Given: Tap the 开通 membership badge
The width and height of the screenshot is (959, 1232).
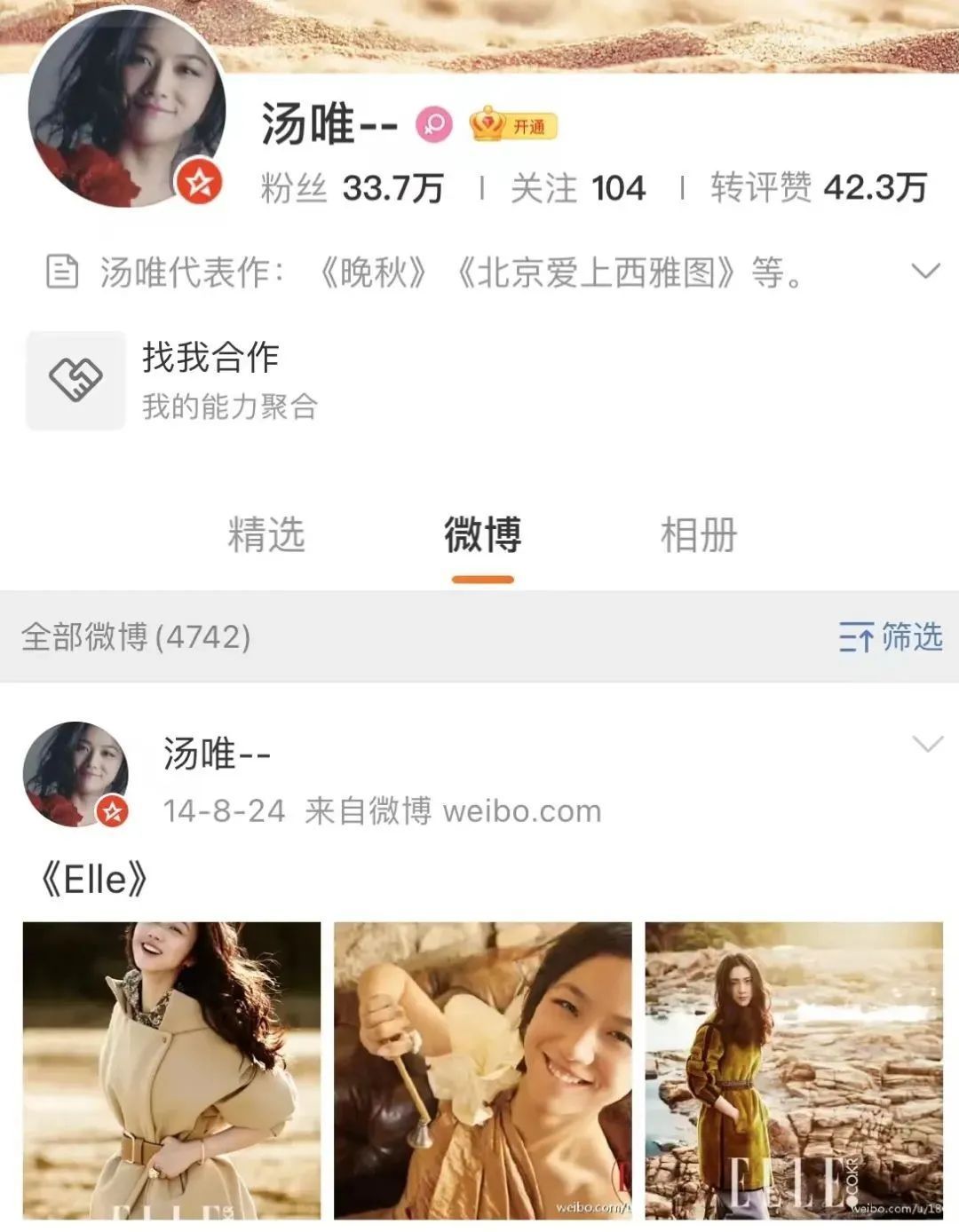Looking at the screenshot, I should (x=513, y=126).
